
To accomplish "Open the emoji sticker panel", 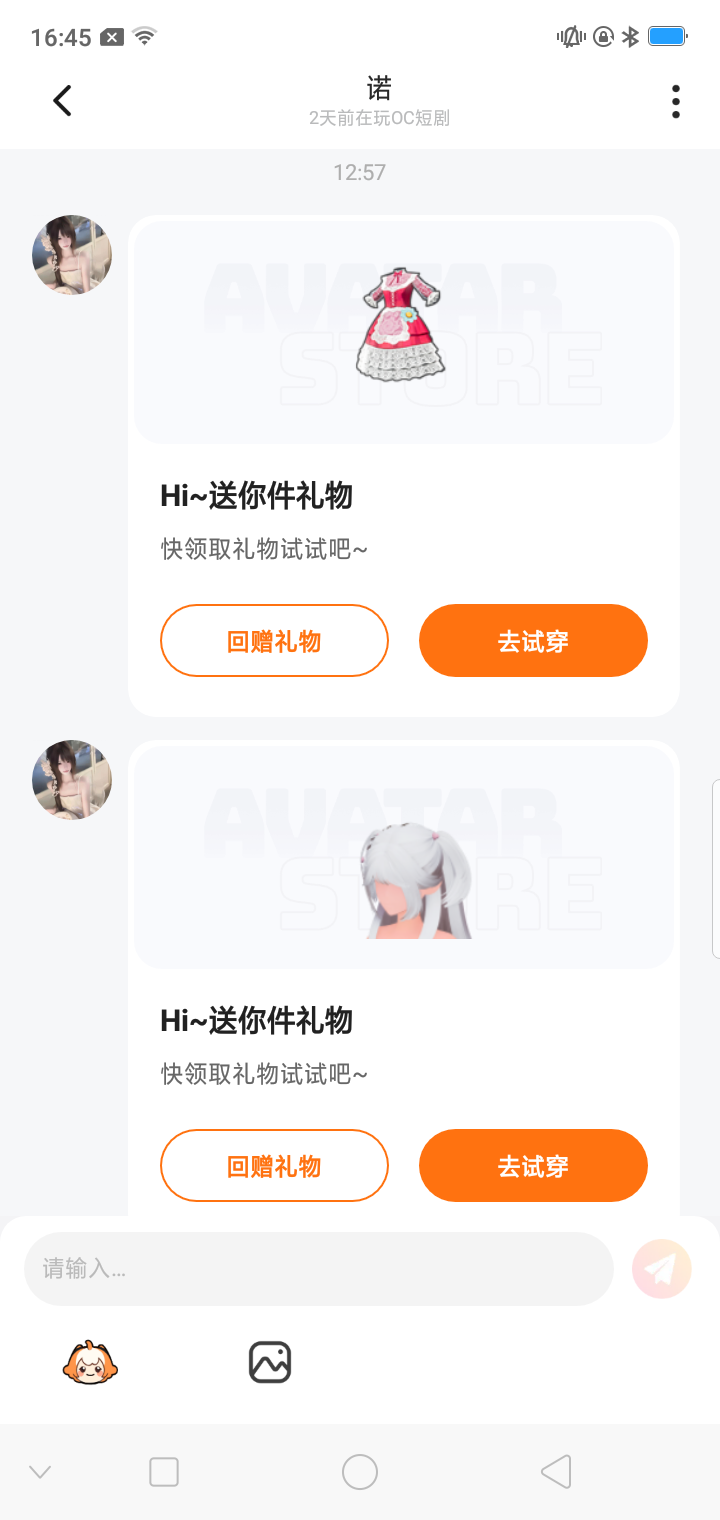I will (x=91, y=1362).
